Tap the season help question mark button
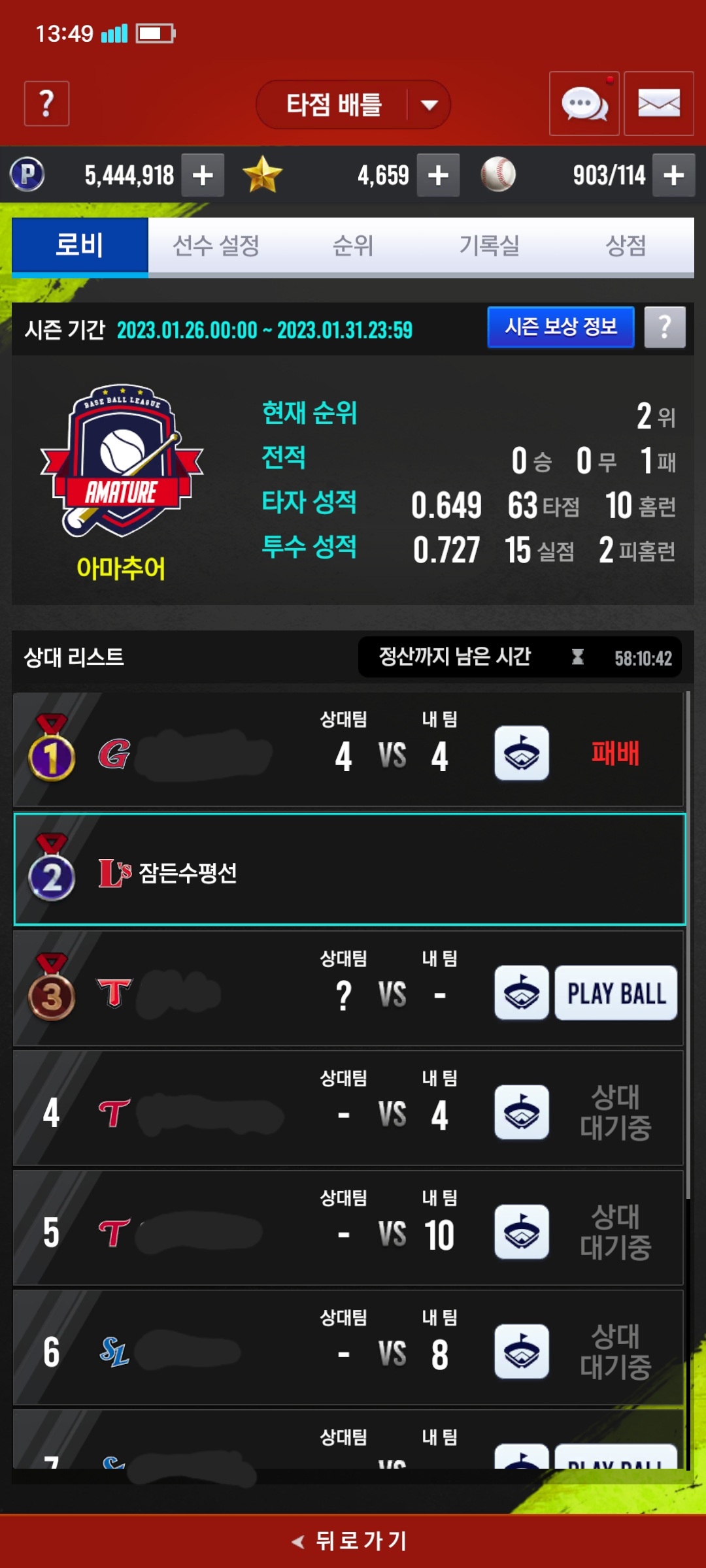 [664, 327]
